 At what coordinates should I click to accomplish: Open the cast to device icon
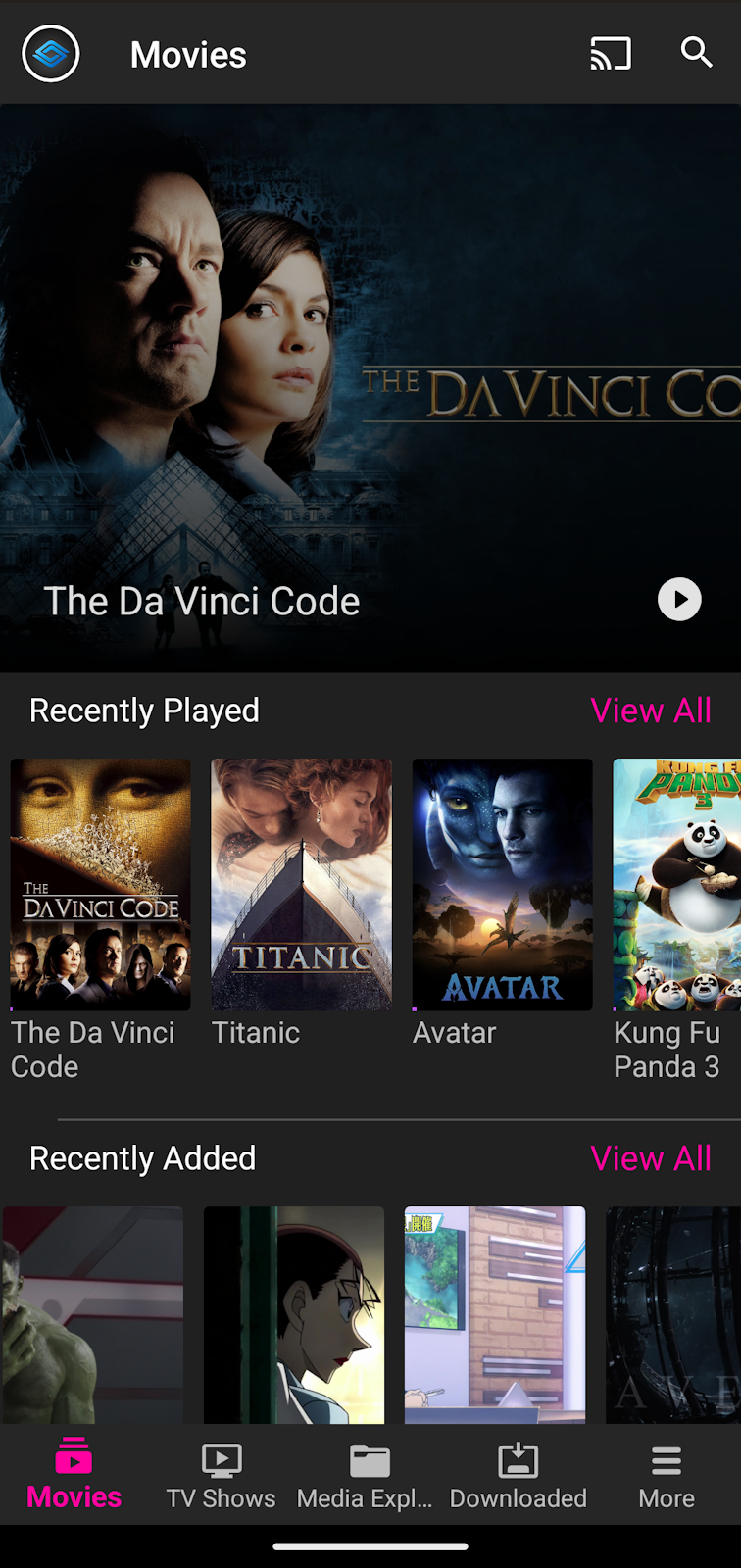(x=610, y=54)
